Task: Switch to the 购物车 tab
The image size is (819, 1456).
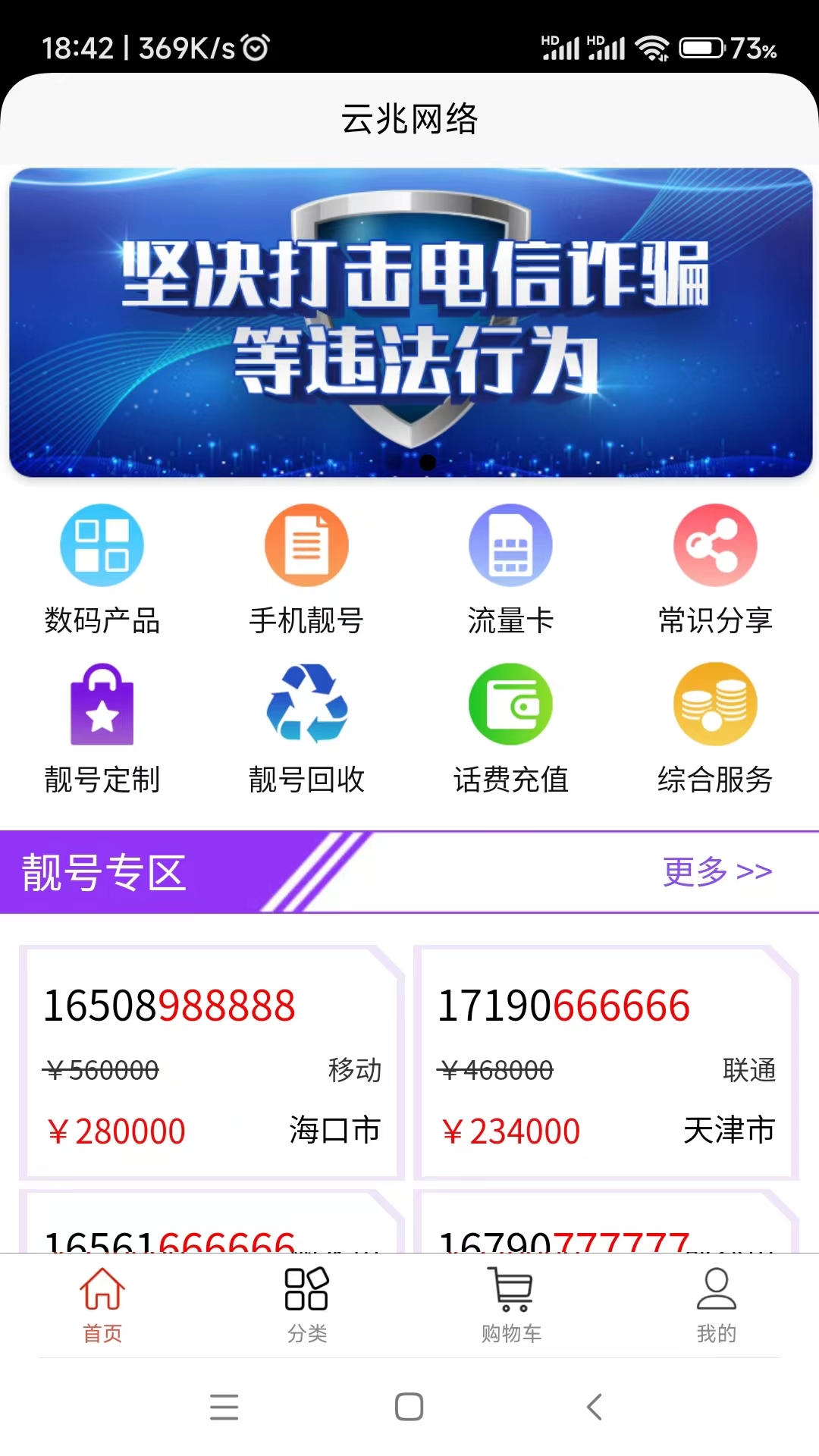Action: (511, 1304)
